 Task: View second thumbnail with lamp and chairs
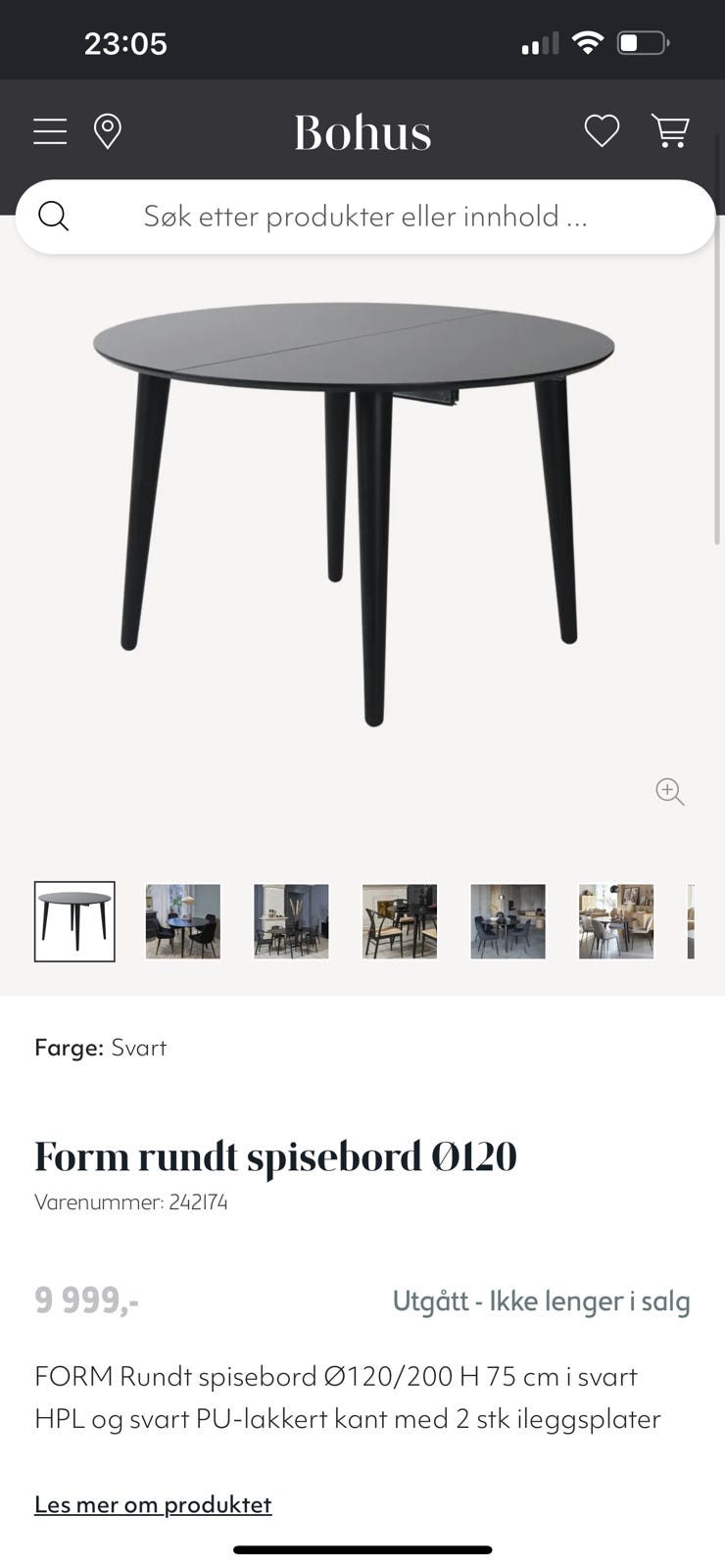click(x=183, y=921)
